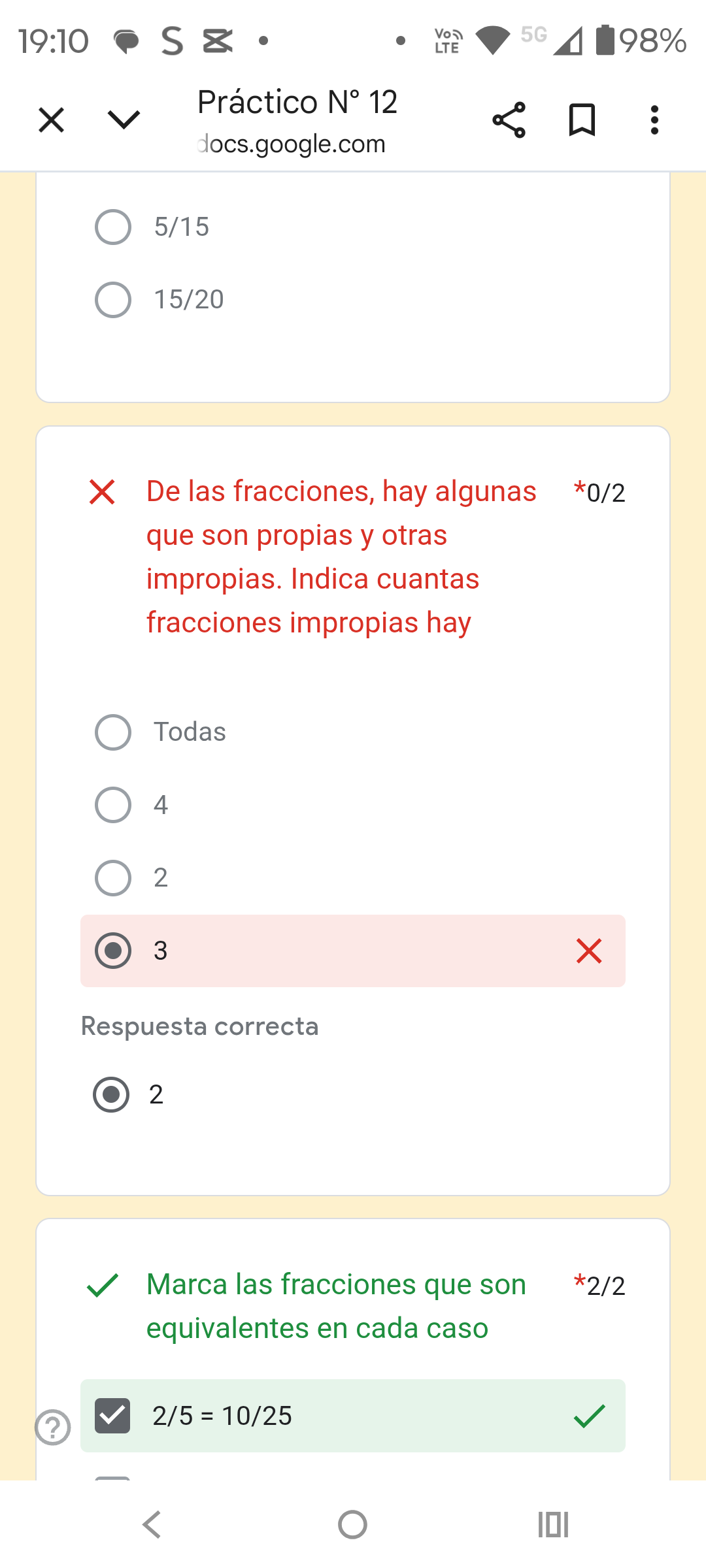The image size is (706, 1568).
Task: Tap the 2 option above the marked answer
Action: (113, 878)
